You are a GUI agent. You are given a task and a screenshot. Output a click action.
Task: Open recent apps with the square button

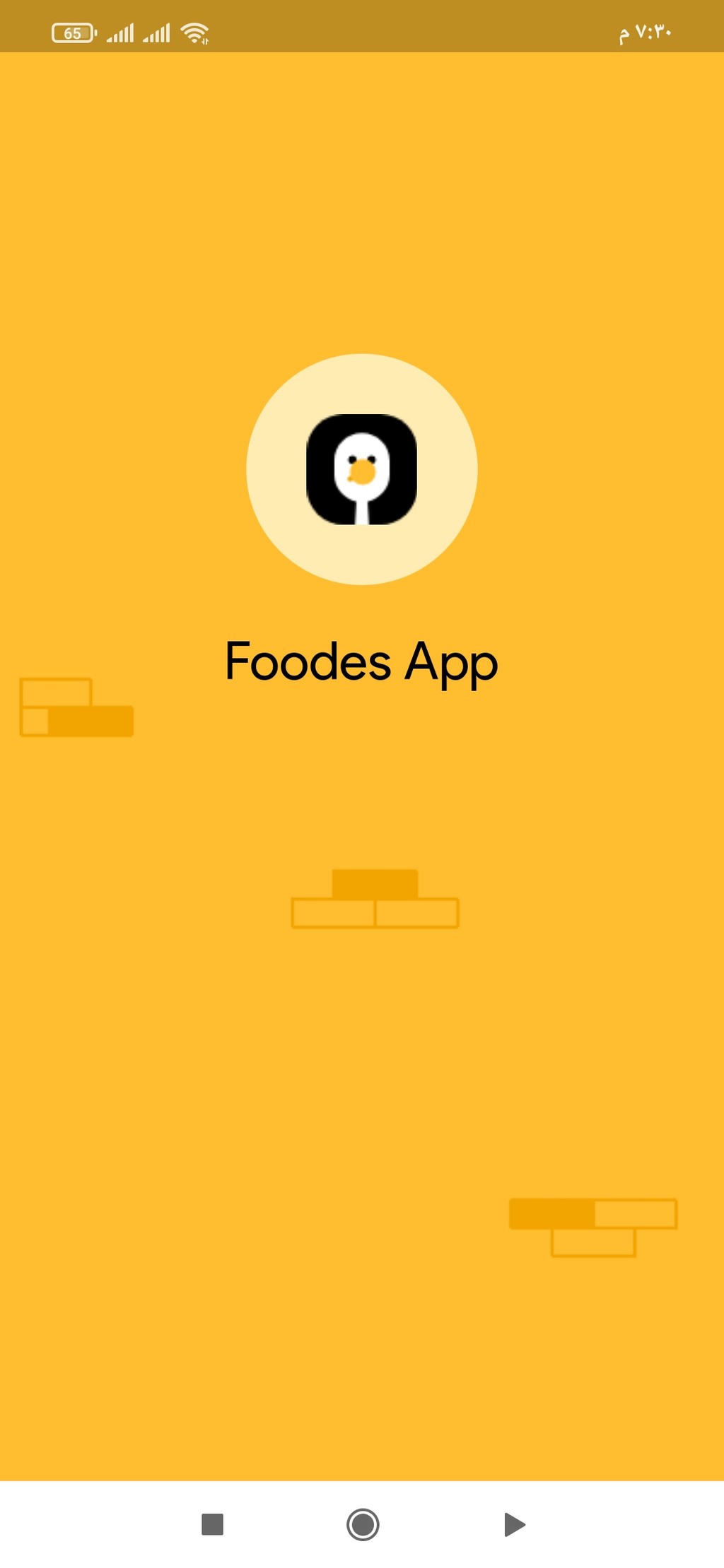coord(212,1524)
